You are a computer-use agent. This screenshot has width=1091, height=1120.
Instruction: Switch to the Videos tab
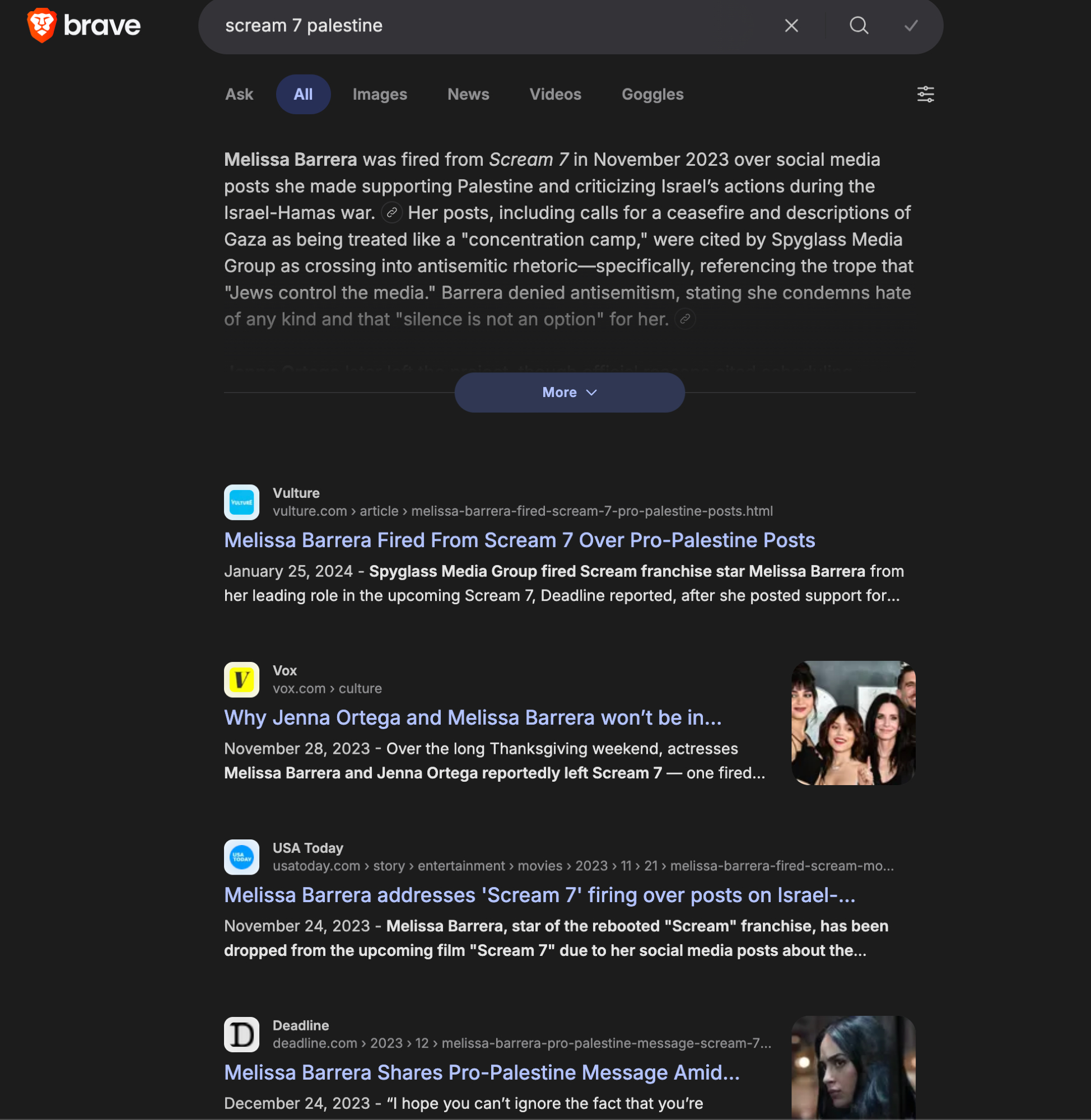tap(554, 95)
